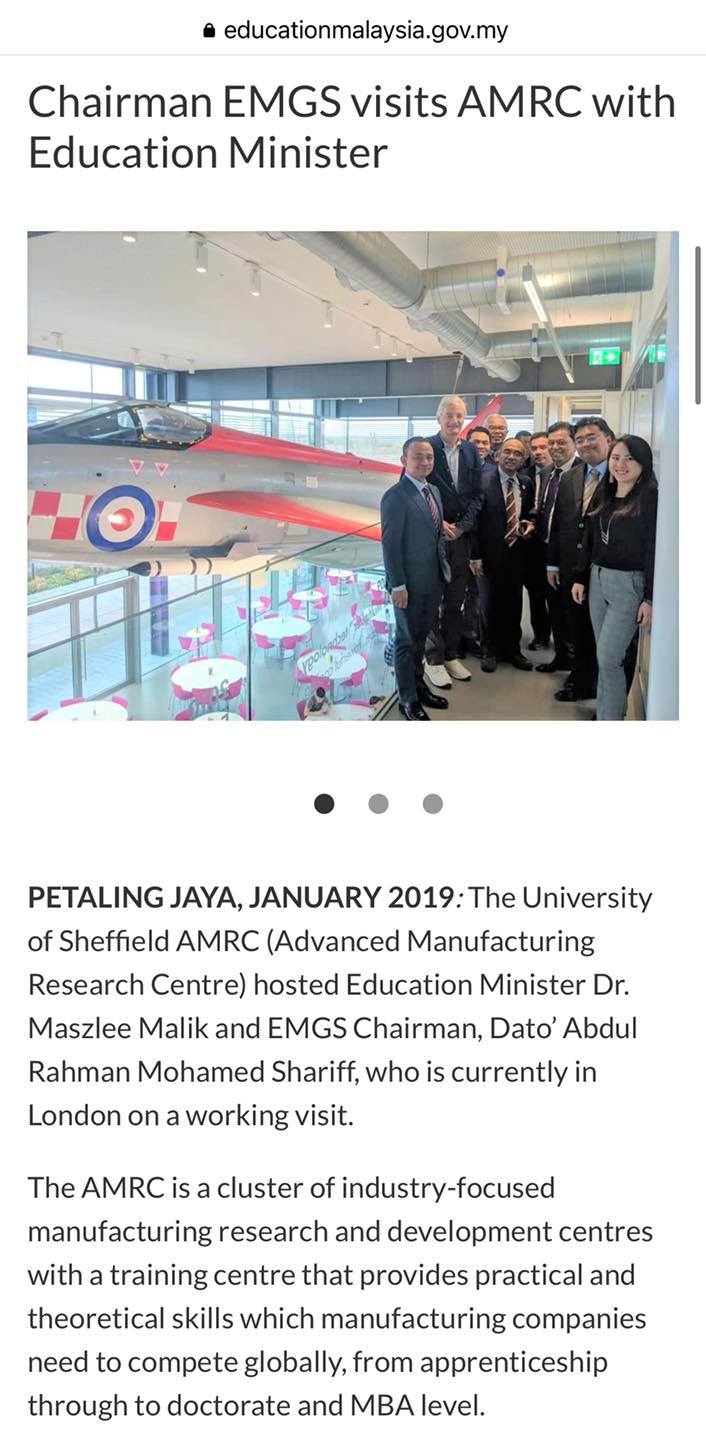The height and width of the screenshot is (1440, 706).
Task: Select the first carousel slide dot
Action: coord(324,804)
